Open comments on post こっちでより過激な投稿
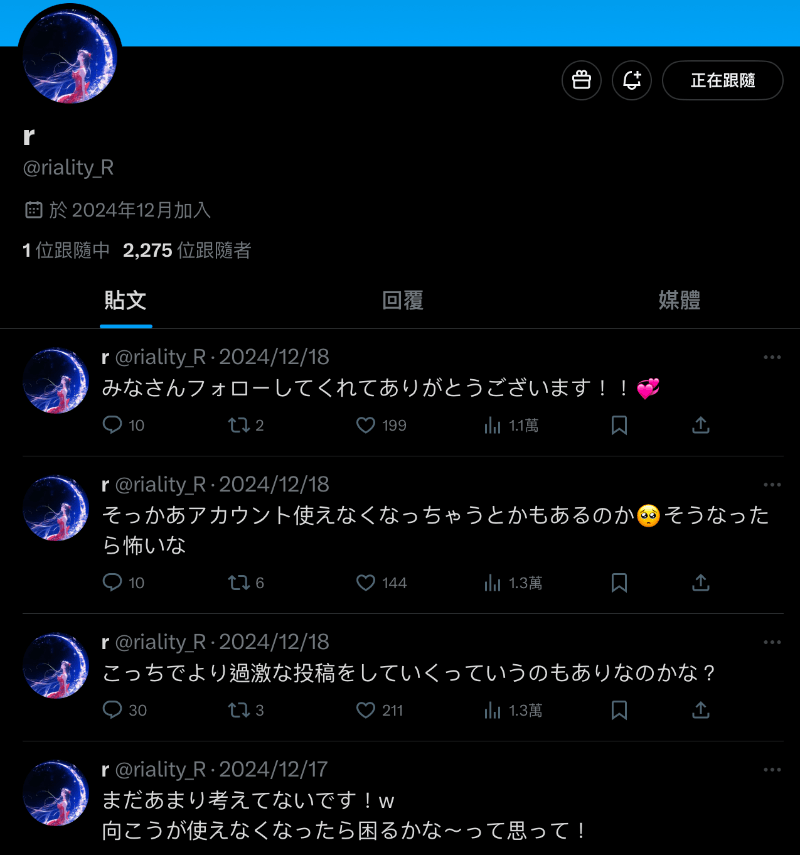 click(112, 710)
